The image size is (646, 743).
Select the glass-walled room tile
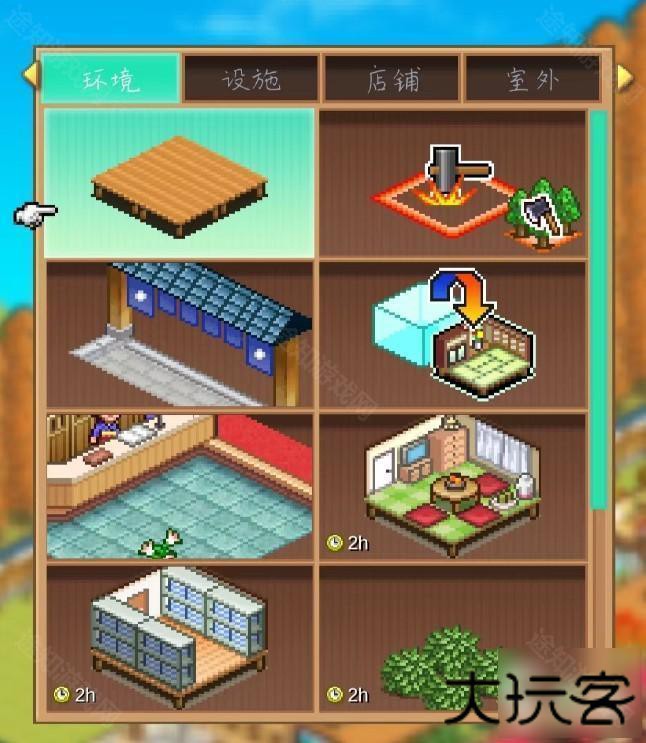click(180, 637)
